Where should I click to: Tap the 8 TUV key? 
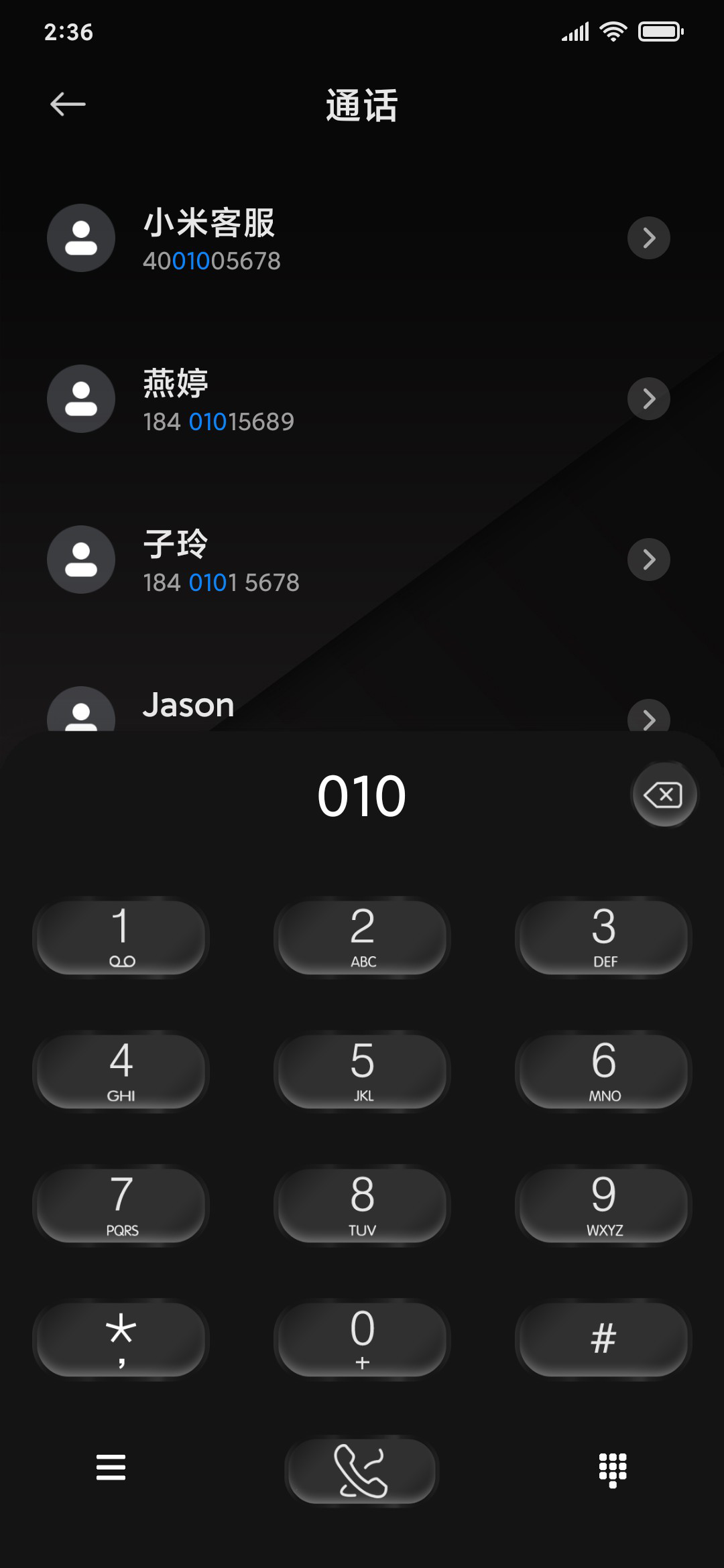[x=362, y=1205]
